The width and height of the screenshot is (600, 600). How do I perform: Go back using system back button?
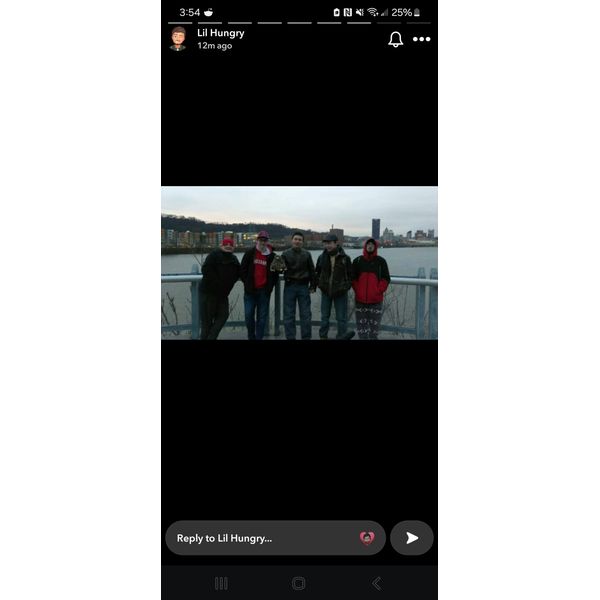click(376, 583)
